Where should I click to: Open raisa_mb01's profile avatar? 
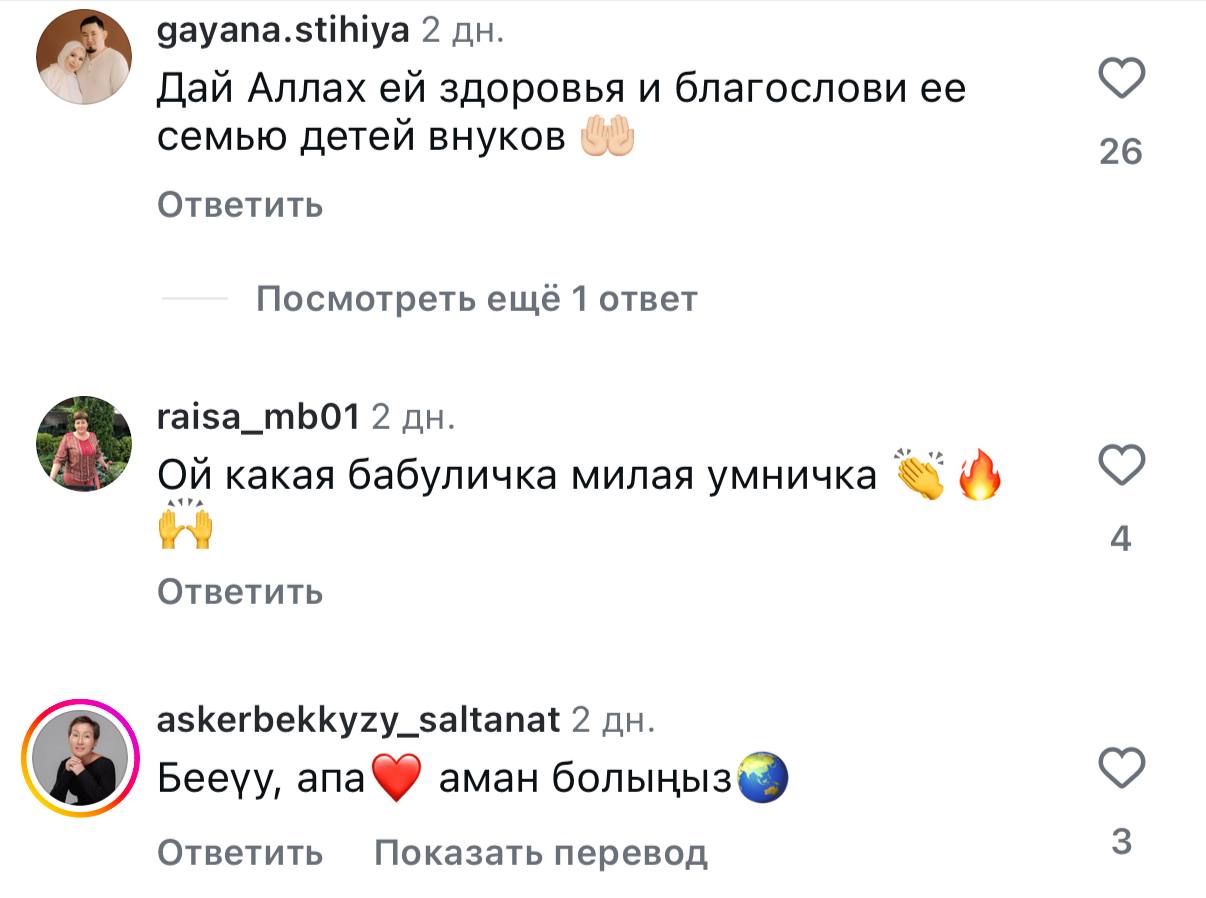tap(84, 444)
